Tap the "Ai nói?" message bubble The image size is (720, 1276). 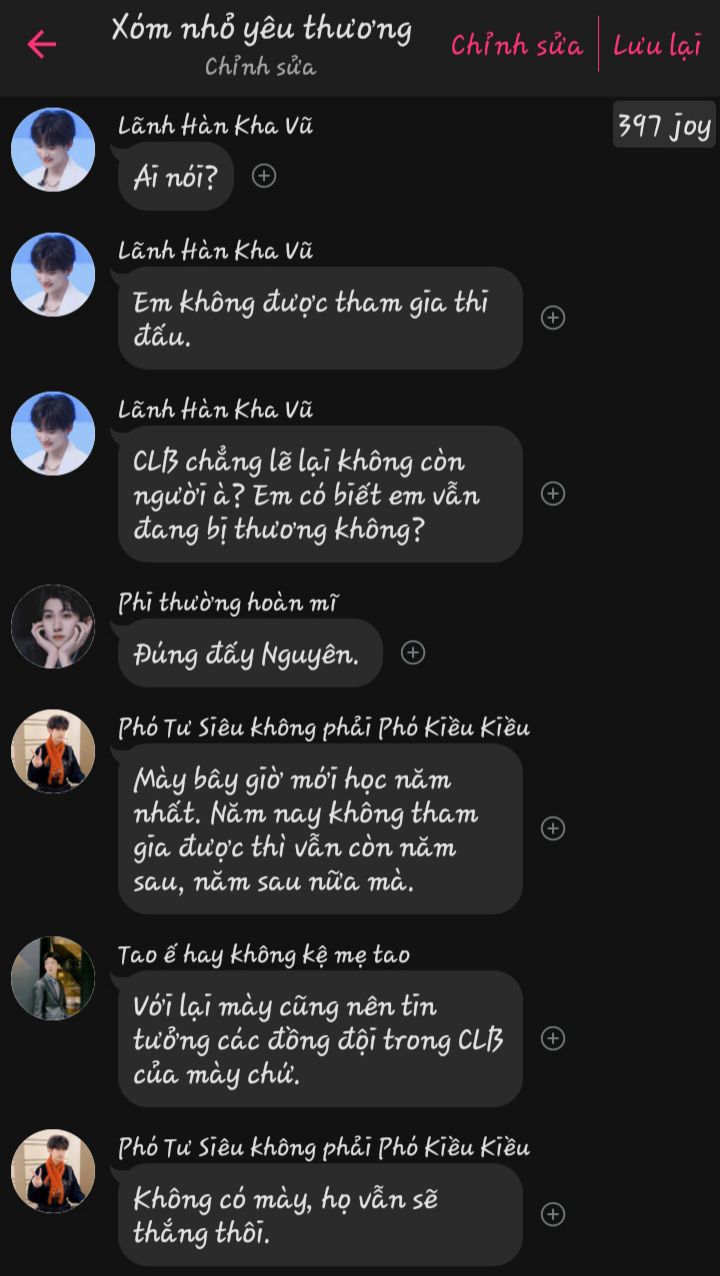point(176,176)
